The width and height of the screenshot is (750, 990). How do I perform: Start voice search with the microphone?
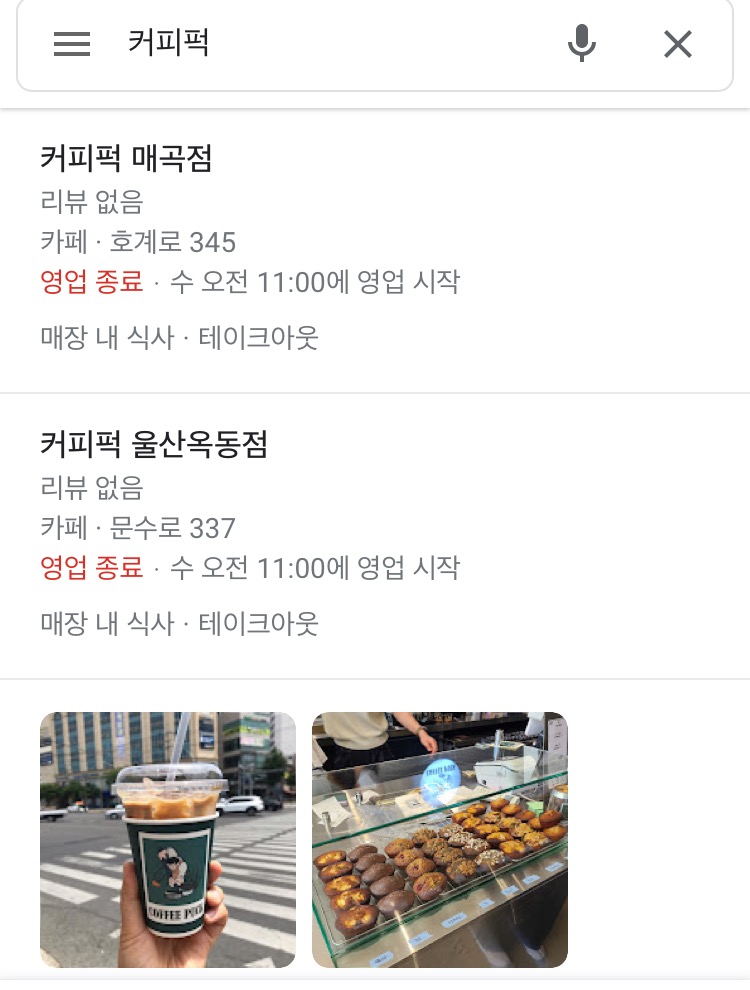click(x=581, y=44)
